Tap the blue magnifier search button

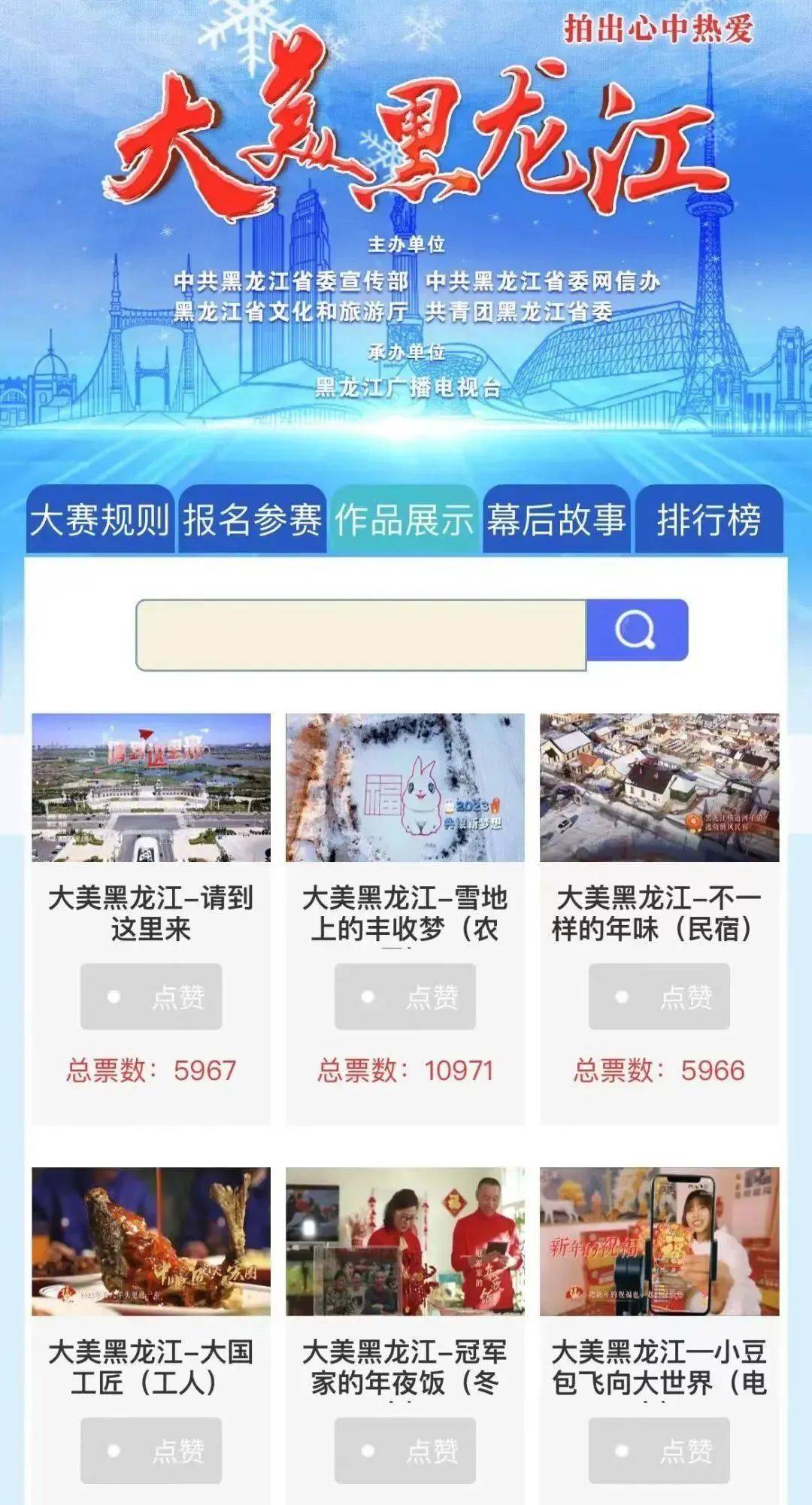[636, 630]
